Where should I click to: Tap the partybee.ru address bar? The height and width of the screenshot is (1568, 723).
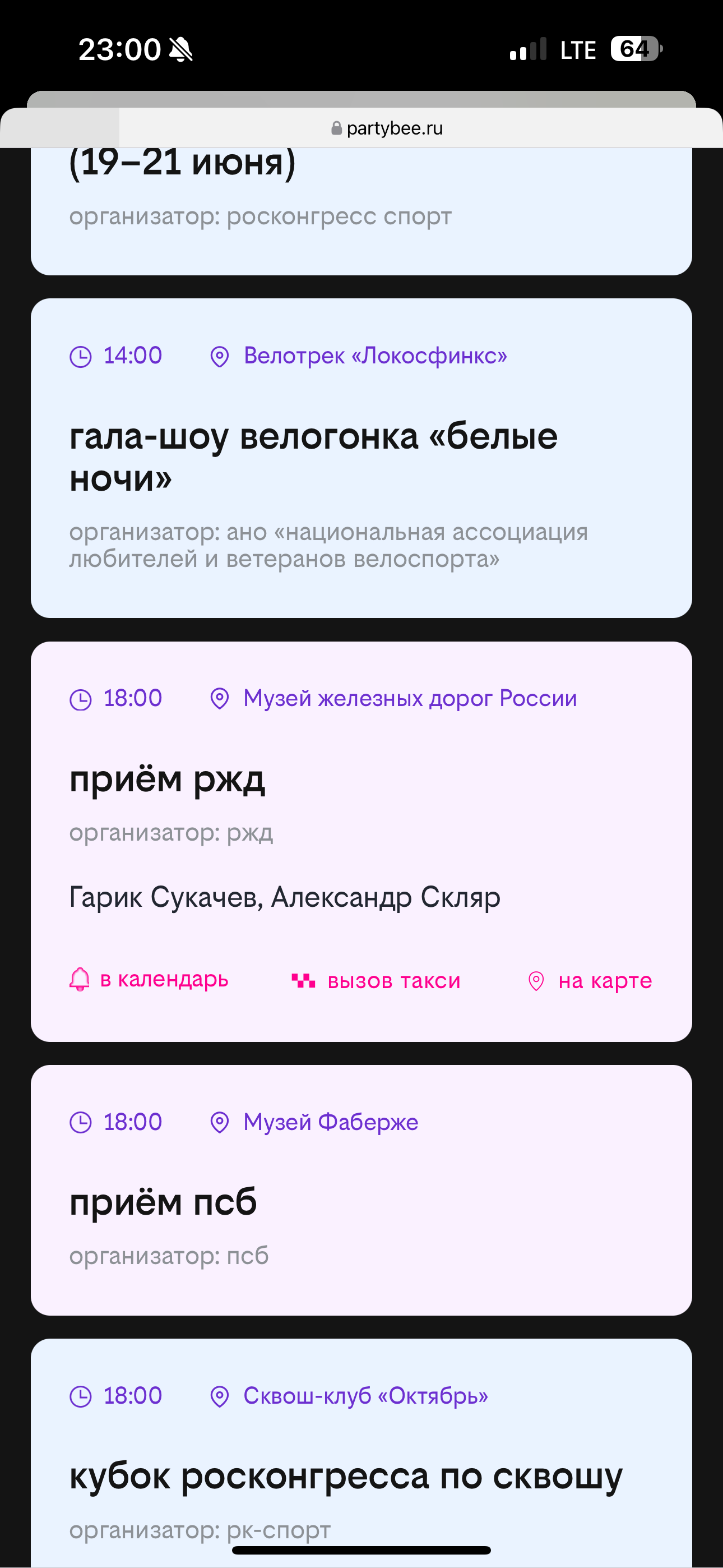(x=387, y=128)
